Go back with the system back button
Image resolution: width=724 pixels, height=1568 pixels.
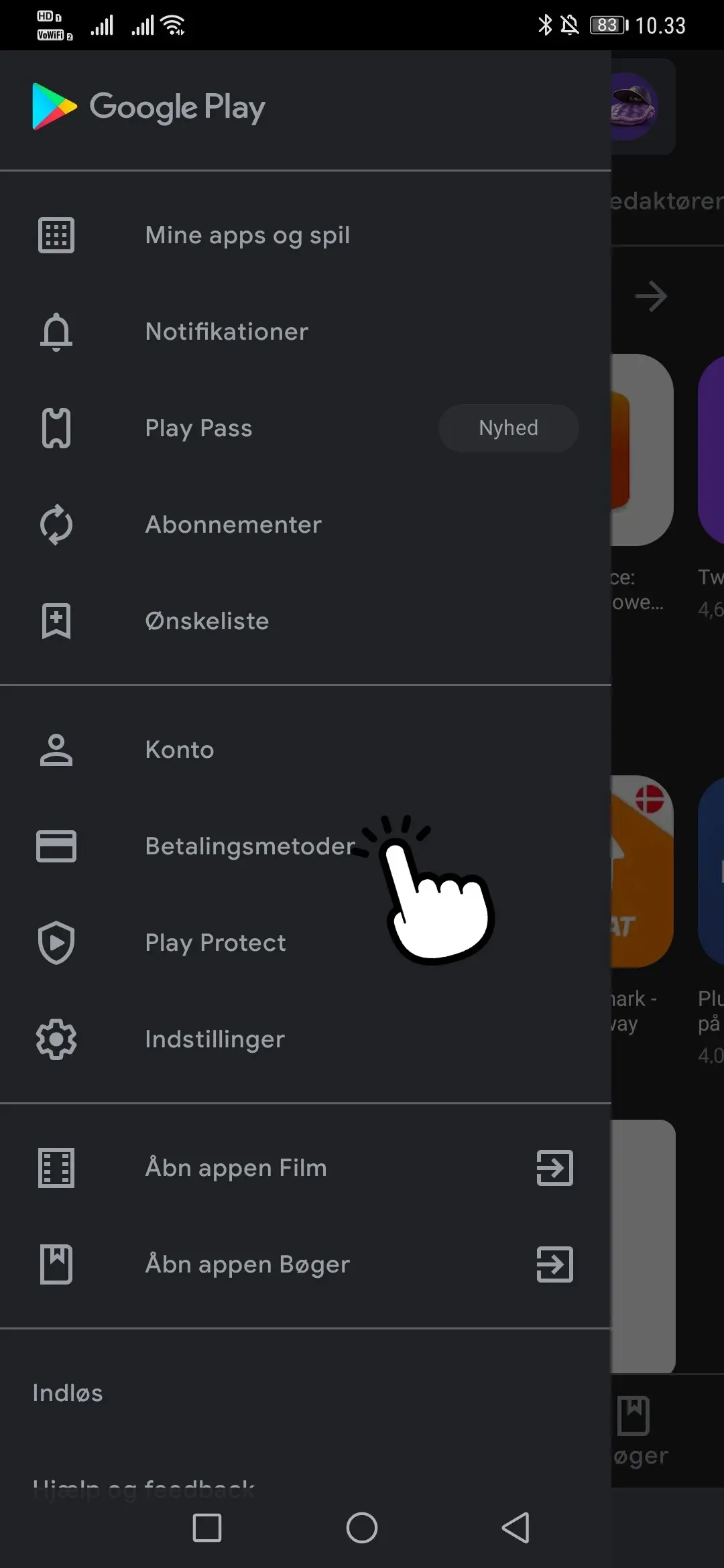point(516,1528)
